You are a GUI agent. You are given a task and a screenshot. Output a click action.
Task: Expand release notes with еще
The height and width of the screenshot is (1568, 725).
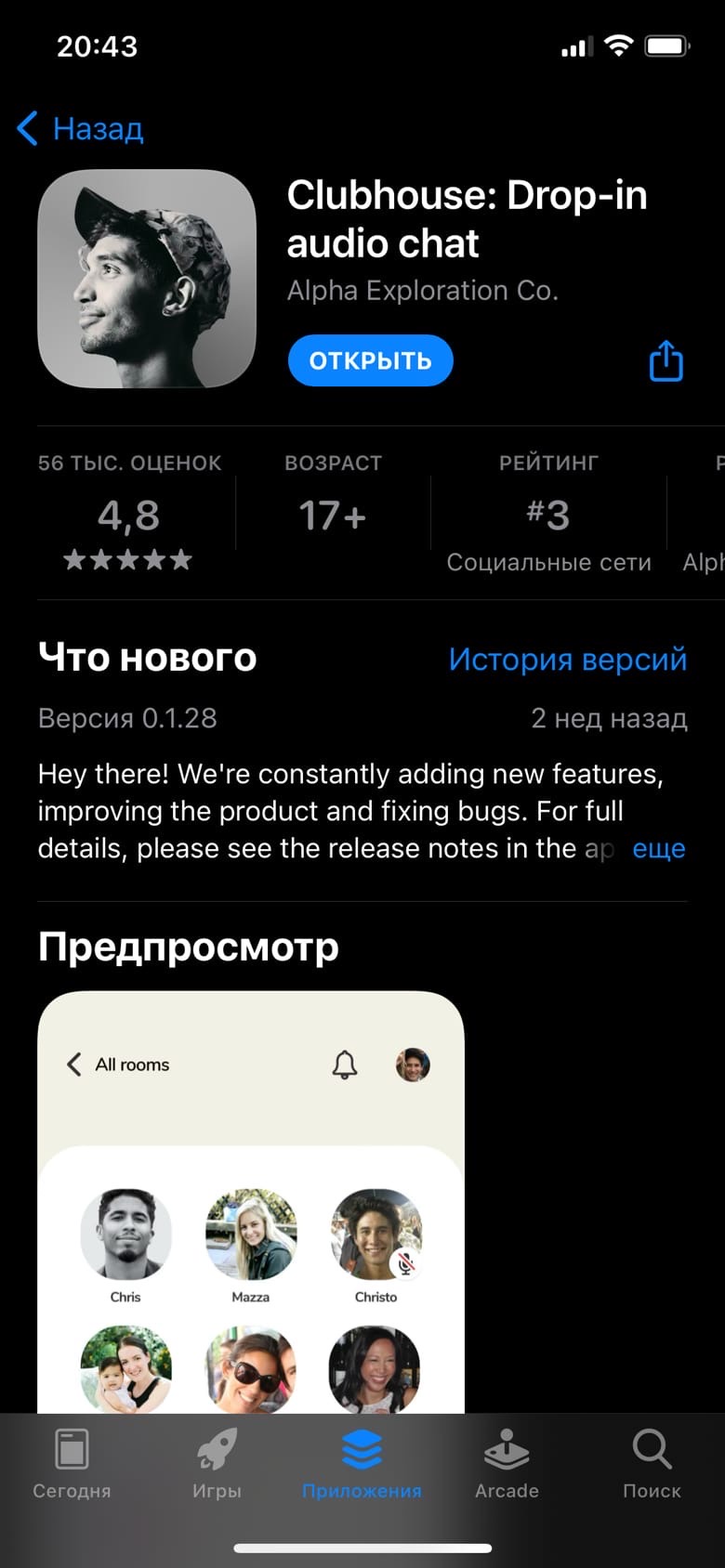pos(658,848)
